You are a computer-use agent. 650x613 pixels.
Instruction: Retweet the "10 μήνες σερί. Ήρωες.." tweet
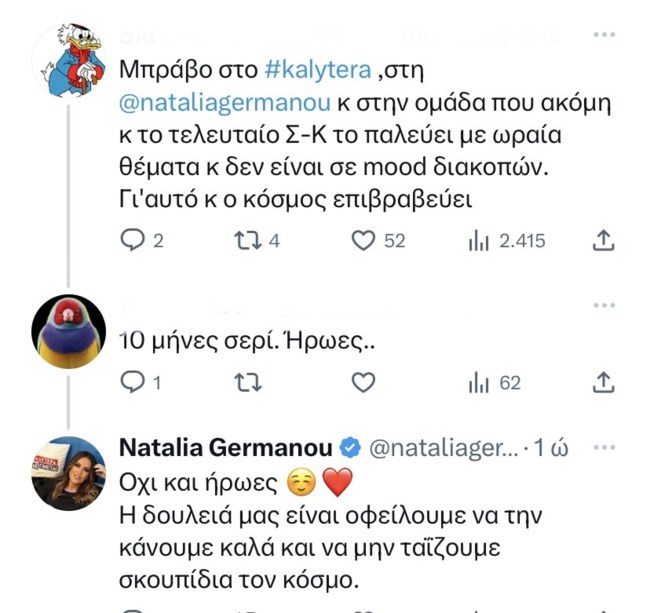click(242, 383)
